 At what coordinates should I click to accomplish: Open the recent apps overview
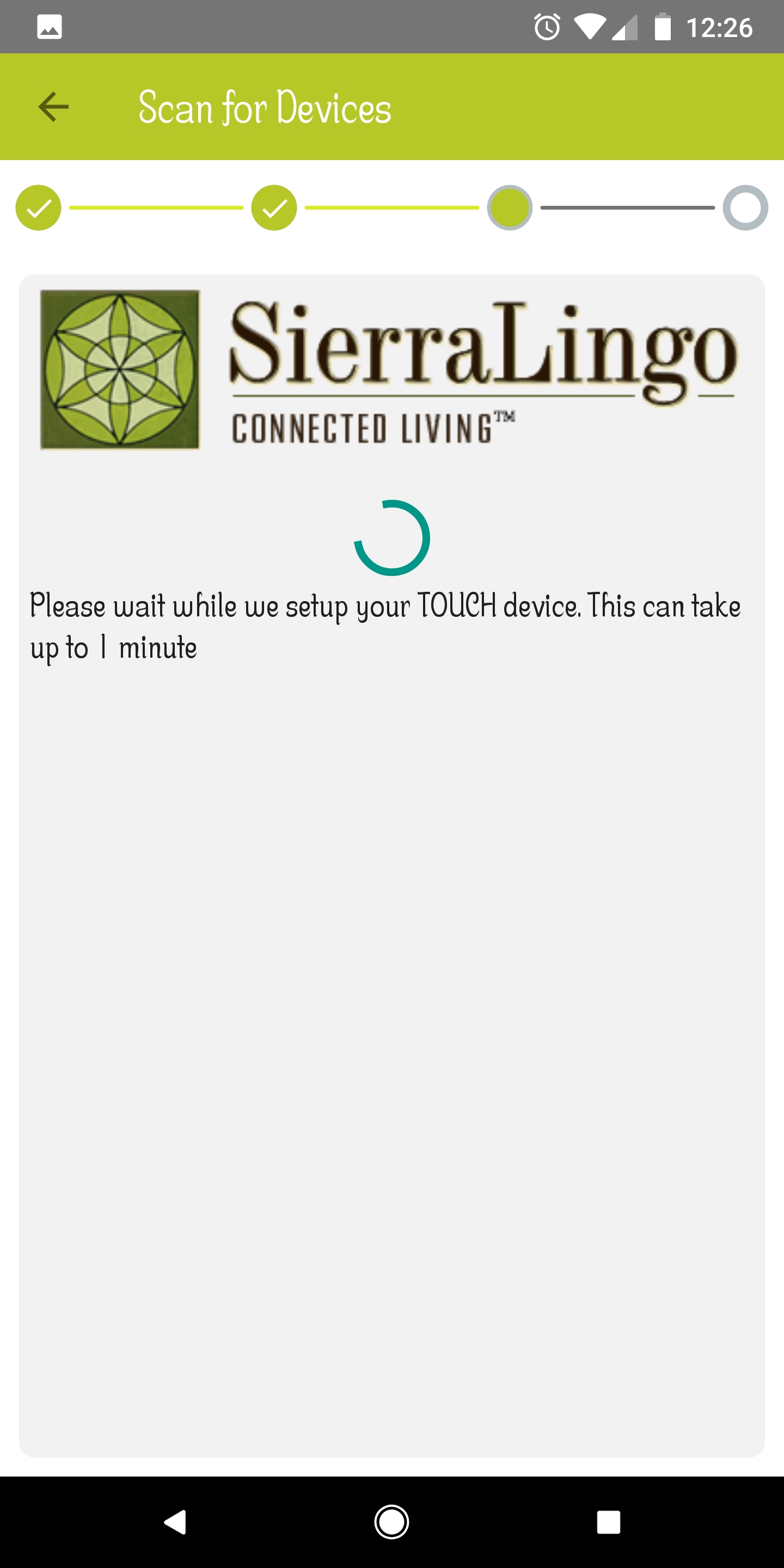pos(608,1522)
